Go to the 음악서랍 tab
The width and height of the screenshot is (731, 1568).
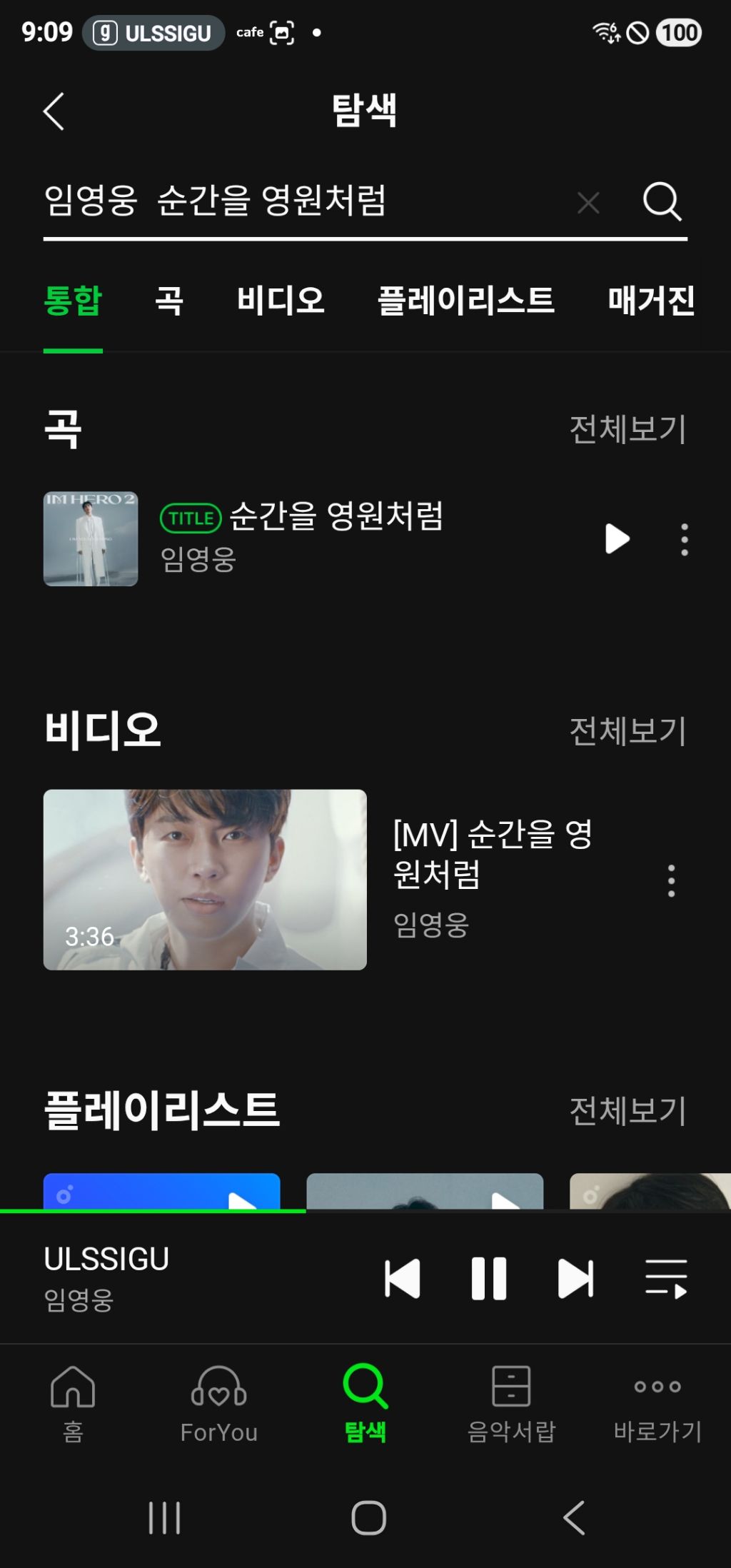click(x=511, y=1404)
